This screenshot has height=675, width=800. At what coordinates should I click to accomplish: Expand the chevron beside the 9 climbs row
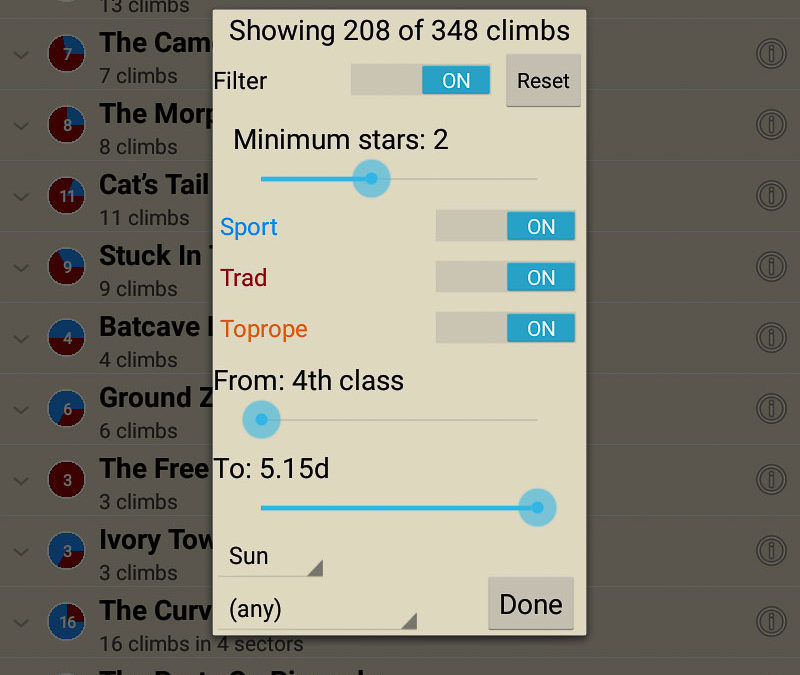pos(21,268)
